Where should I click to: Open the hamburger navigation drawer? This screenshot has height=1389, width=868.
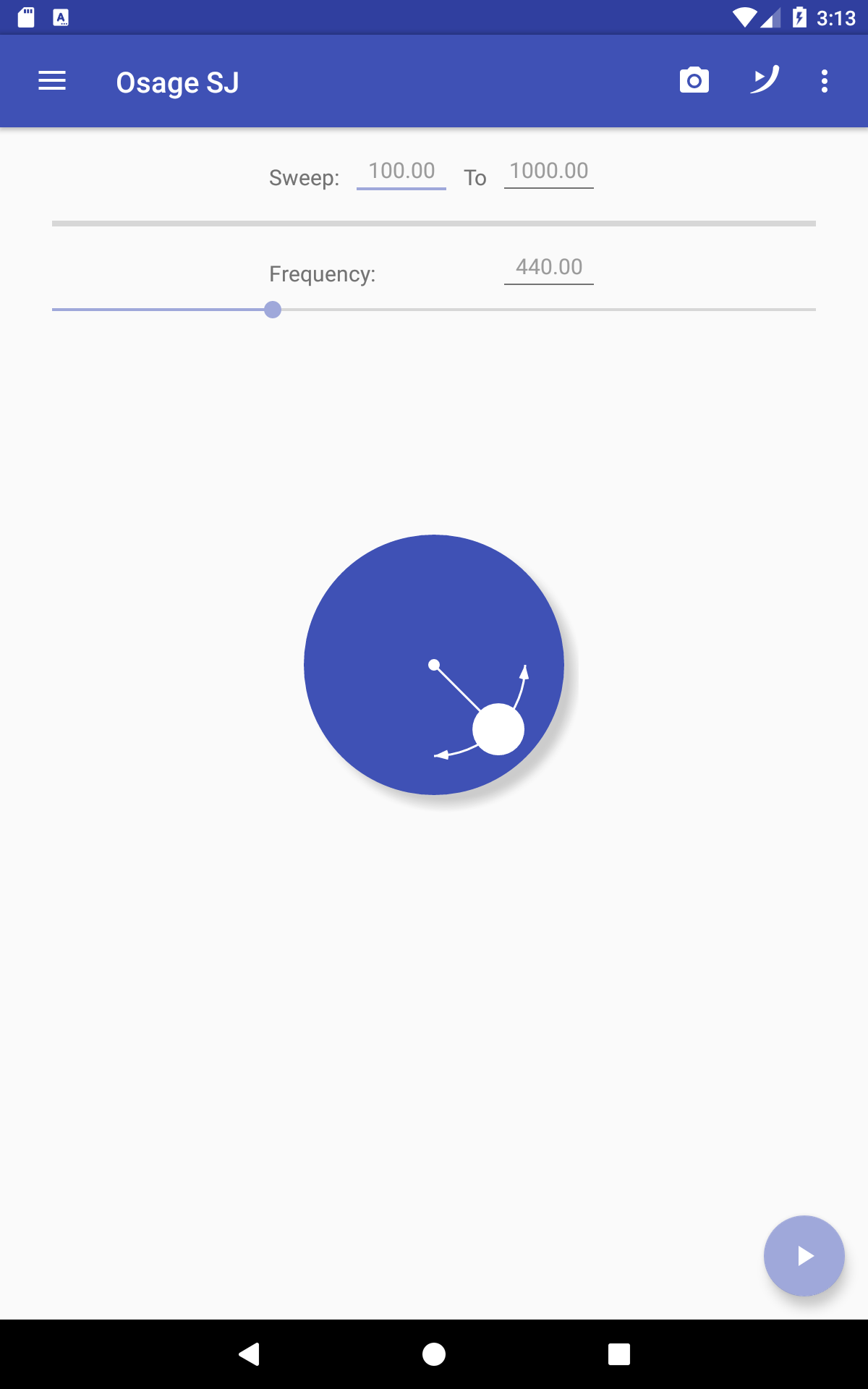(52, 81)
